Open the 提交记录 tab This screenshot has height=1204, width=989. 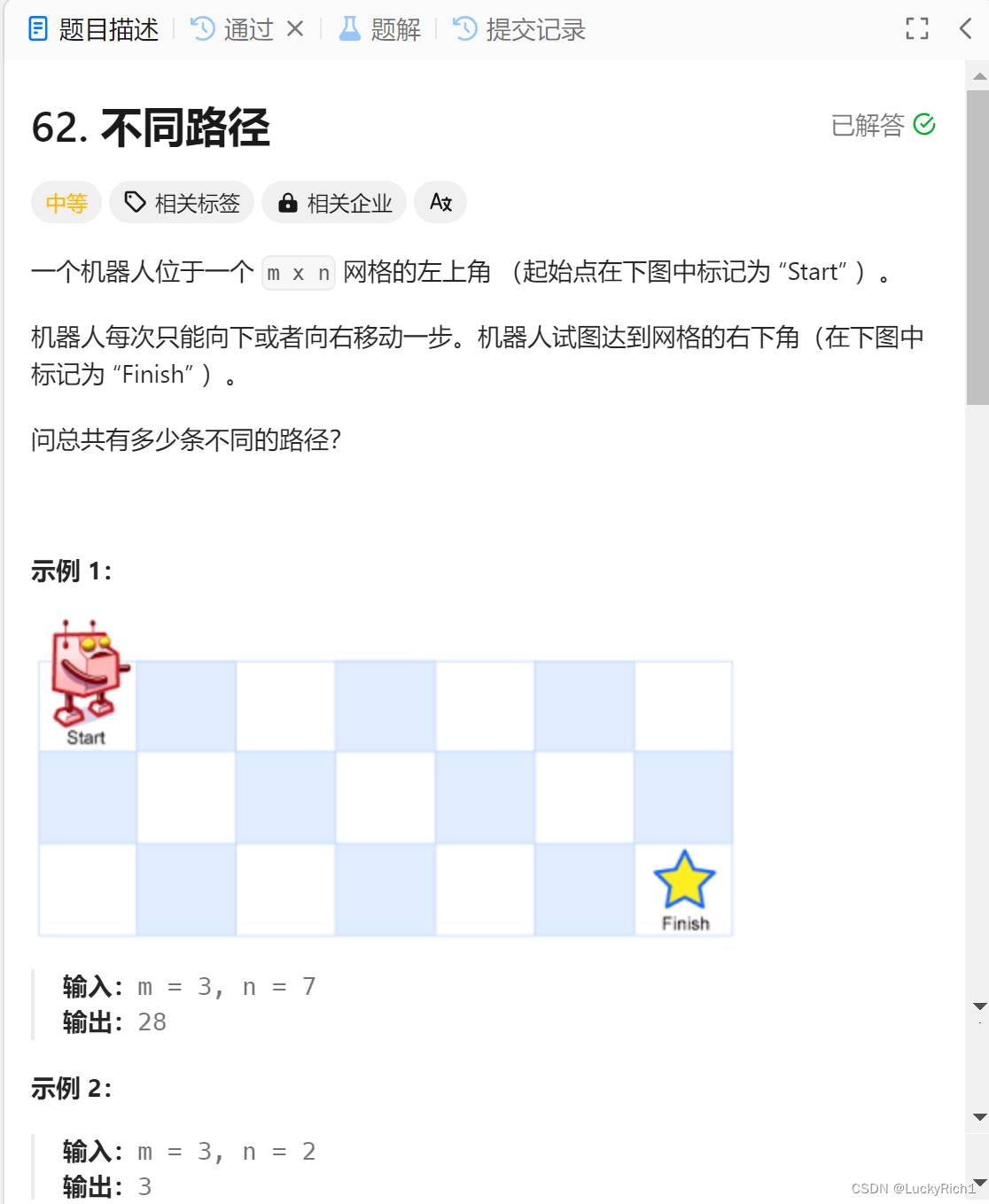pyautogui.click(x=520, y=30)
